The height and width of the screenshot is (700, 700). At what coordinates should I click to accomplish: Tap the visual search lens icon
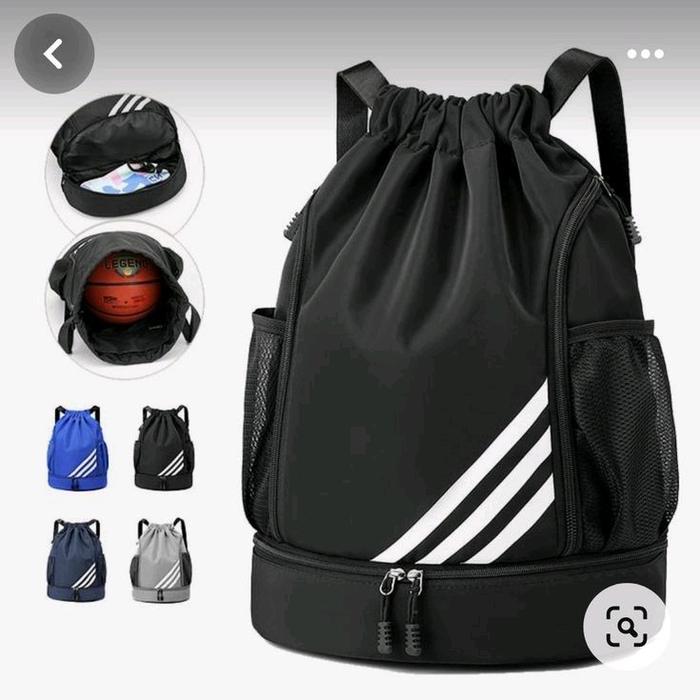626,626
